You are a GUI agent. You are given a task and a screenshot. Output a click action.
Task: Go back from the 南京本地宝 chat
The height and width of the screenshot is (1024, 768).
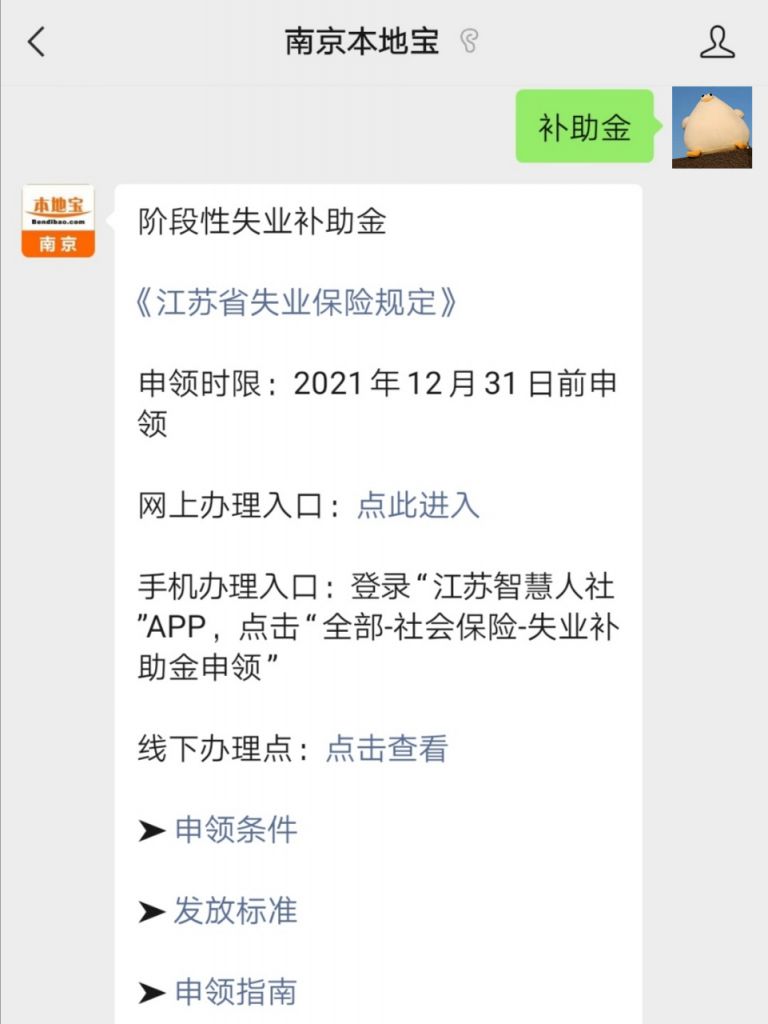pos(37,42)
